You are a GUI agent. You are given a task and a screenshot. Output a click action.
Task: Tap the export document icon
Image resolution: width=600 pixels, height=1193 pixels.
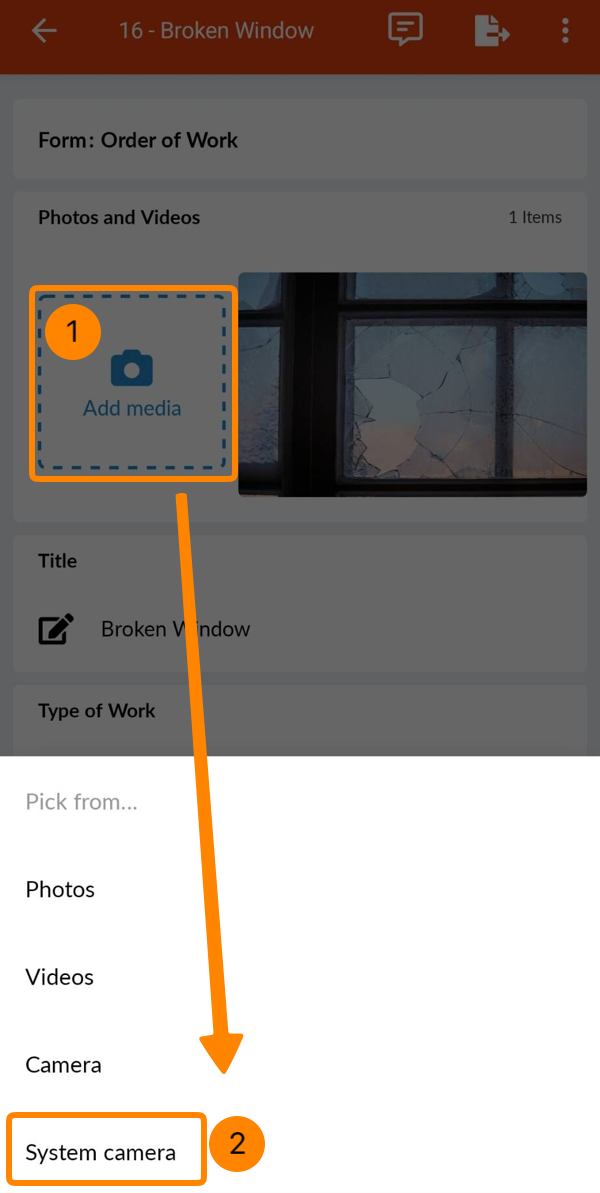point(491,31)
